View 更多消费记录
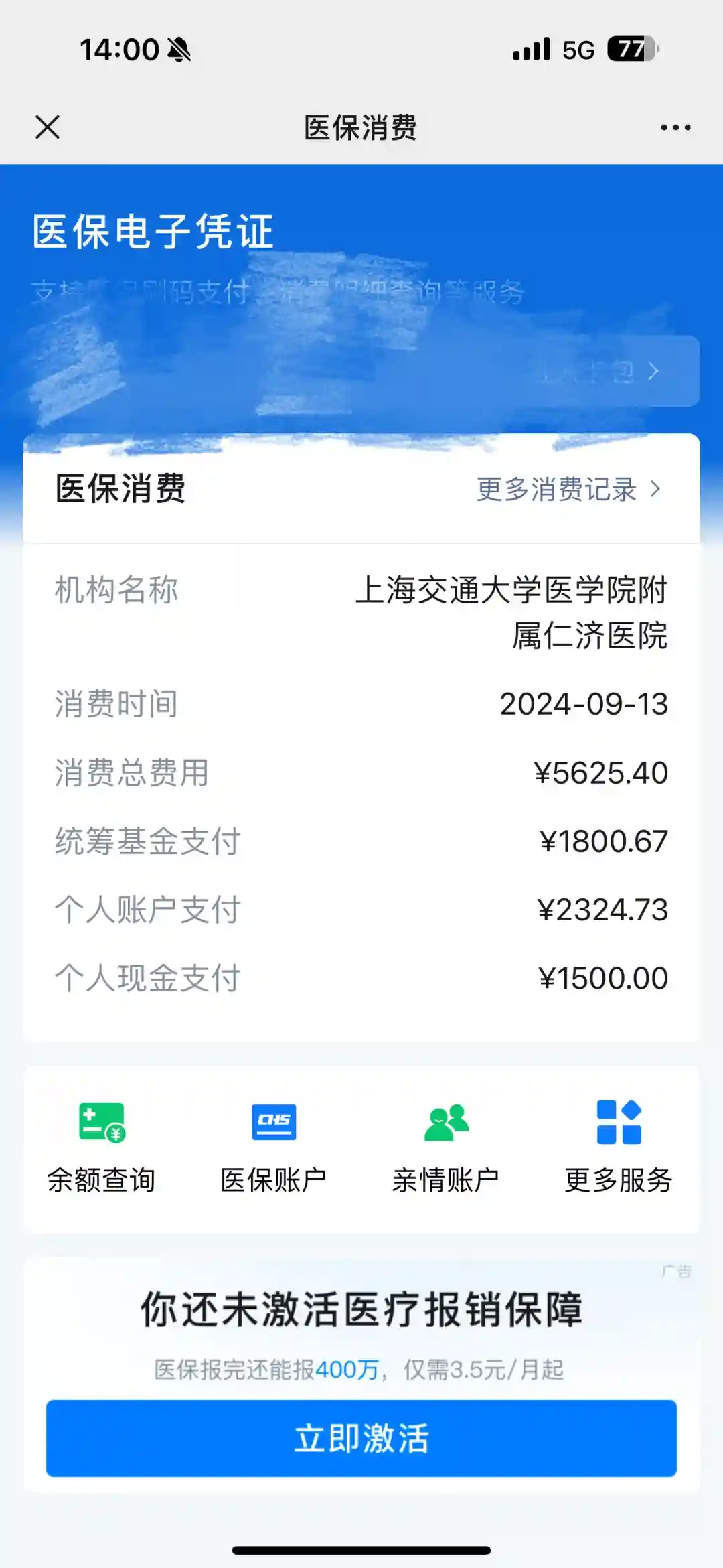 [568, 490]
